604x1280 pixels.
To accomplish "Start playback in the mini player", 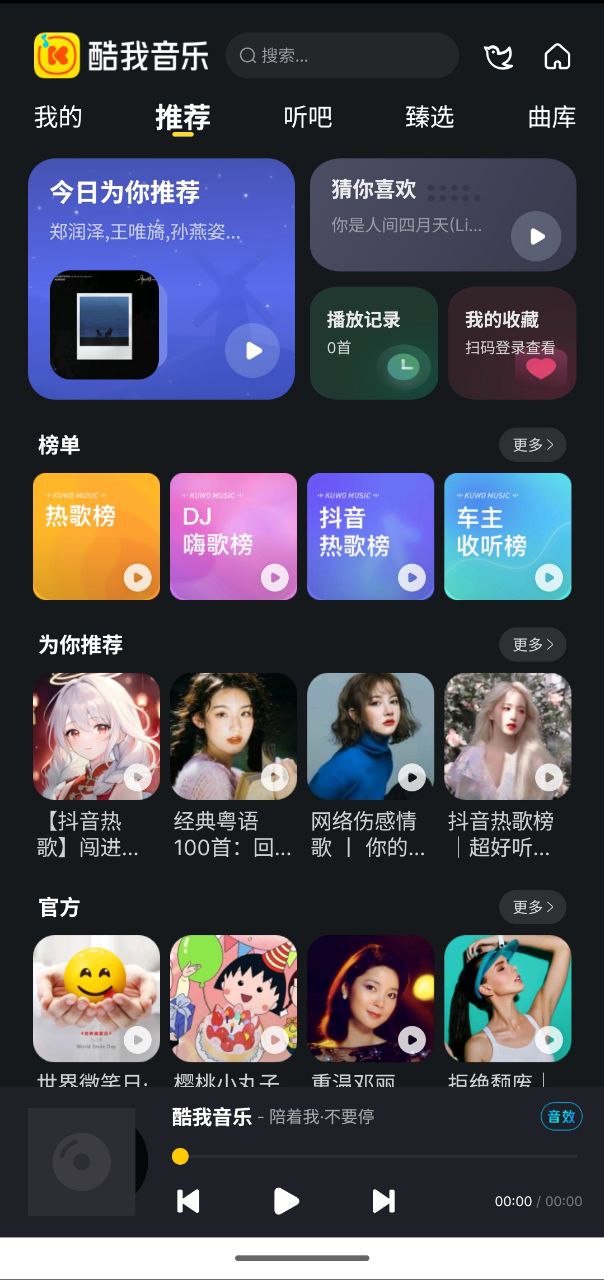I will coord(286,1201).
